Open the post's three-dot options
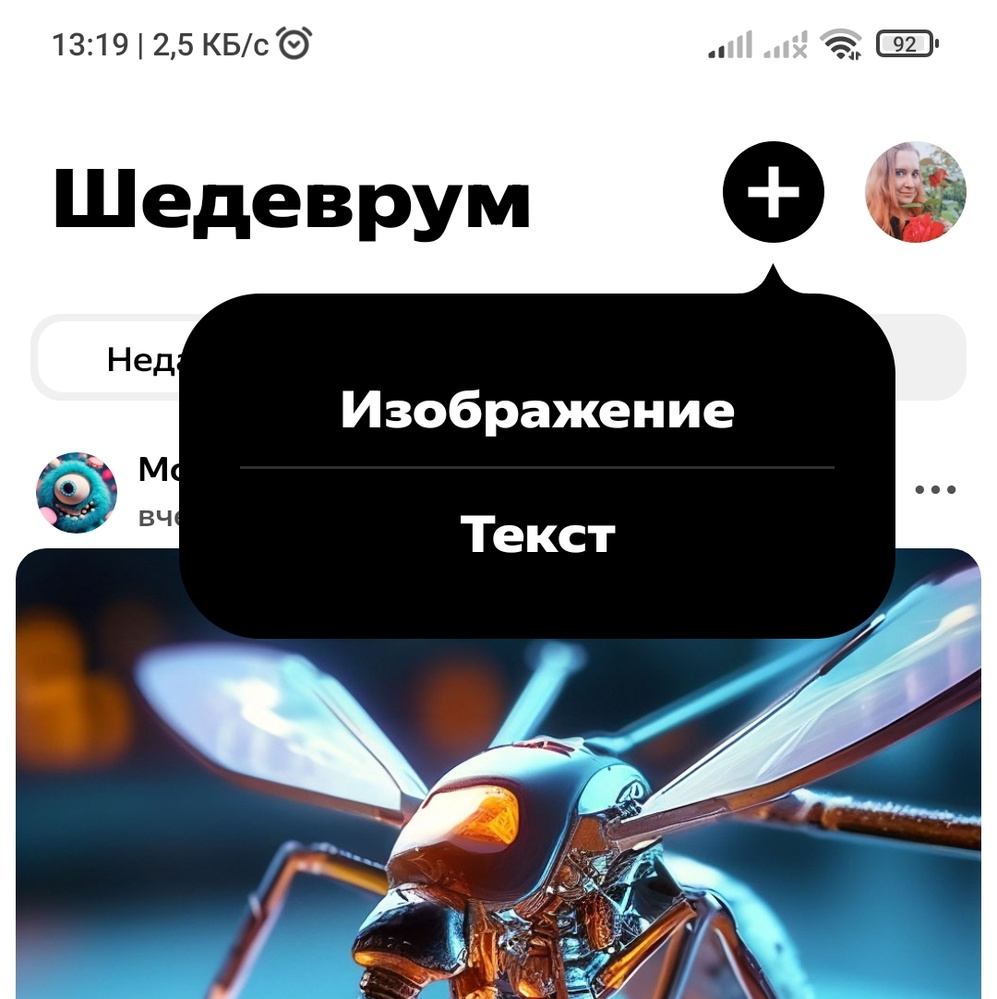997x999 pixels. [935, 490]
